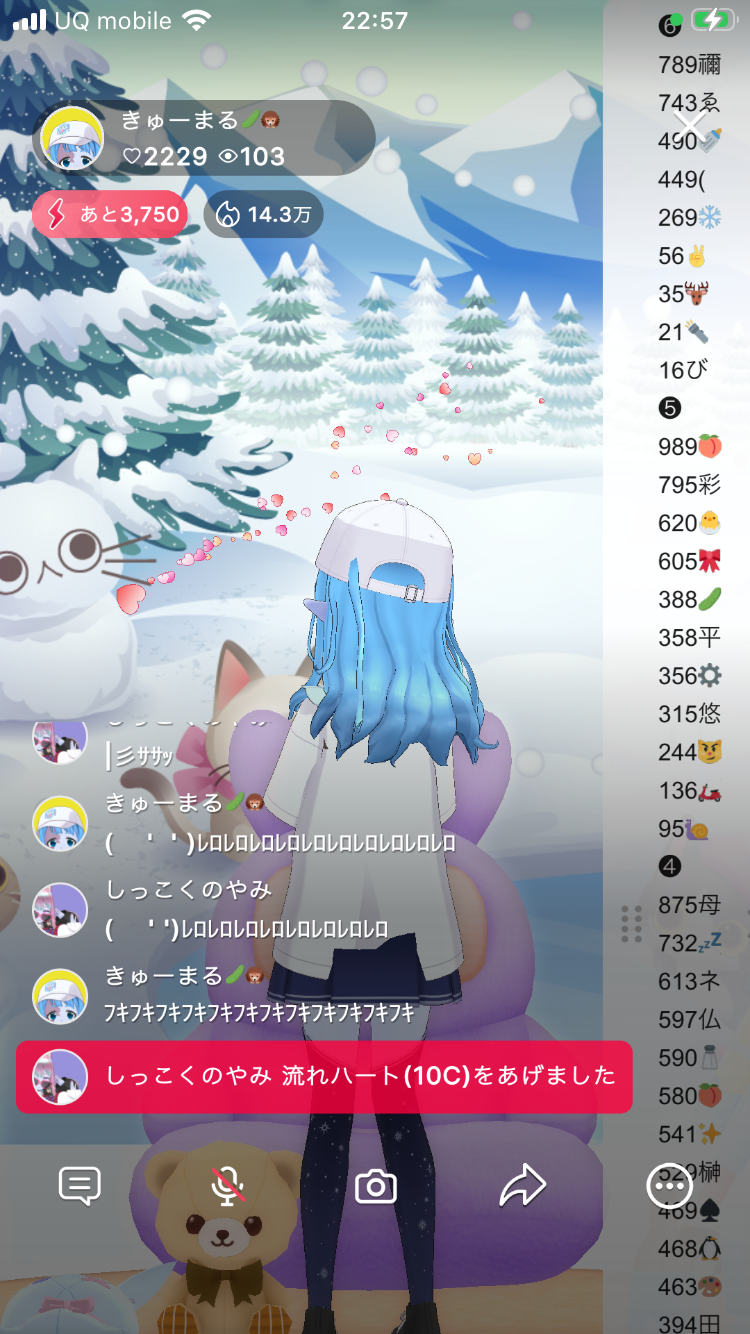Open streamer きゅーまる's profile badge
This screenshot has width=750, height=1334.
[x=204, y=138]
